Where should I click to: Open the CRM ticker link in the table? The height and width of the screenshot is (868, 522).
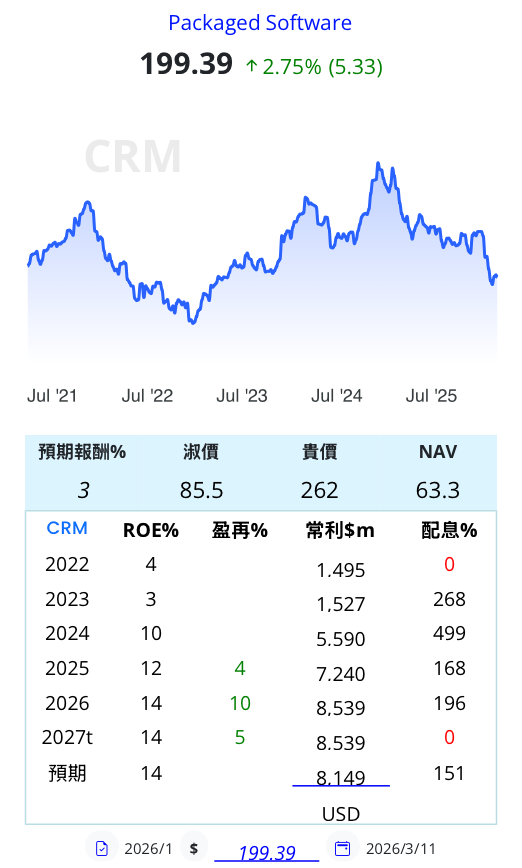tap(67, 528)
